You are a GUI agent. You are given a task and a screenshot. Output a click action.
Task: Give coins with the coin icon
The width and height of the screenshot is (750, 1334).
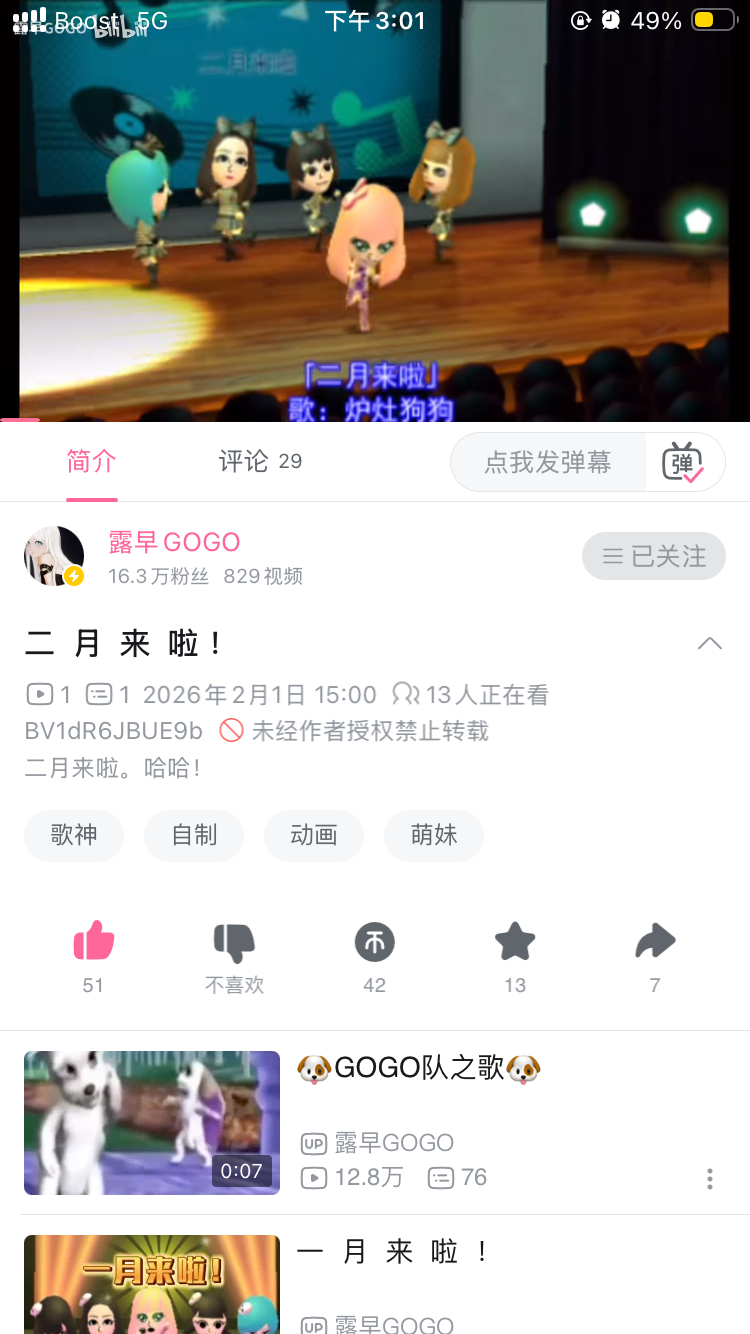click(x=375, y=942)
